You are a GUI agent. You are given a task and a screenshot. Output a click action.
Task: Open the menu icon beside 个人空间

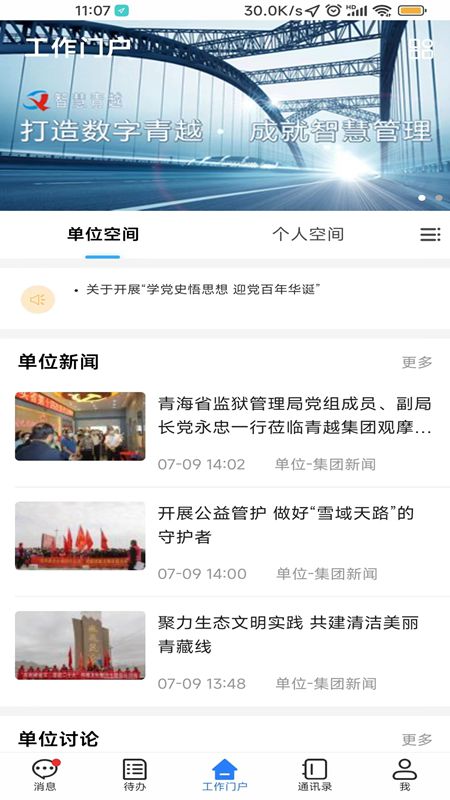click(430, 234)
